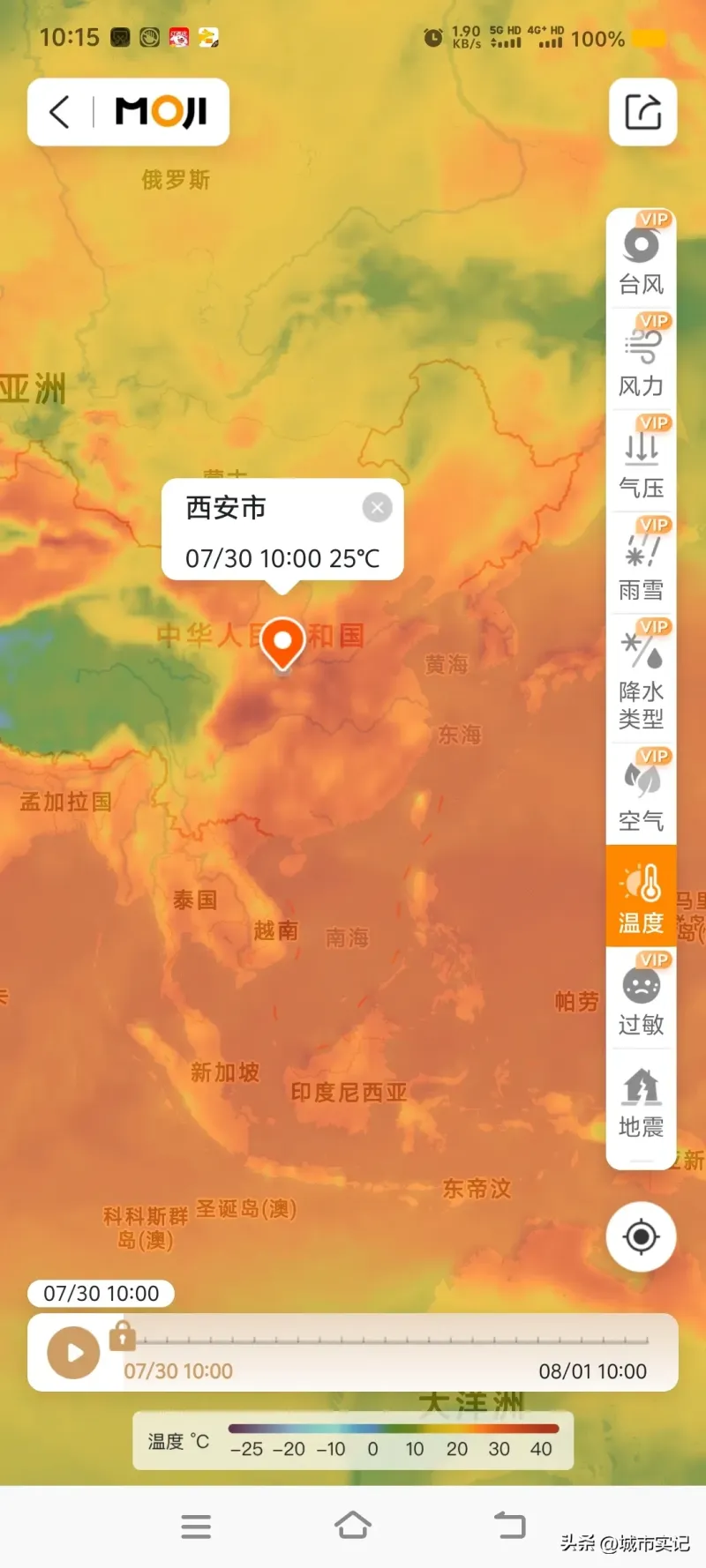Select the 空气 air quality layer
Viewport: 706px width, 1568px height.
coord(642,795)
